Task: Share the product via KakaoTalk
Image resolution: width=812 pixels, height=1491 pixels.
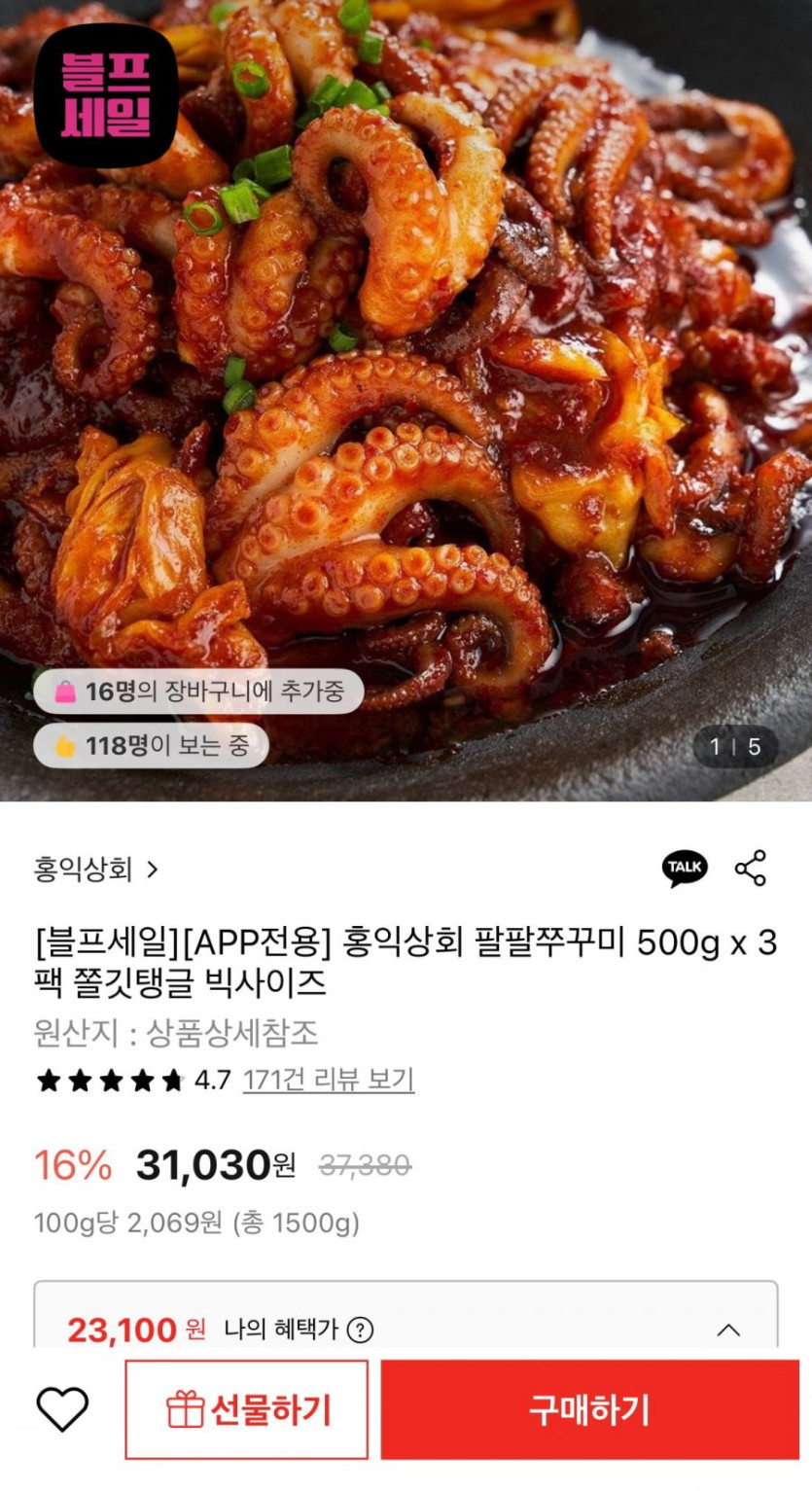Action: 685,868
